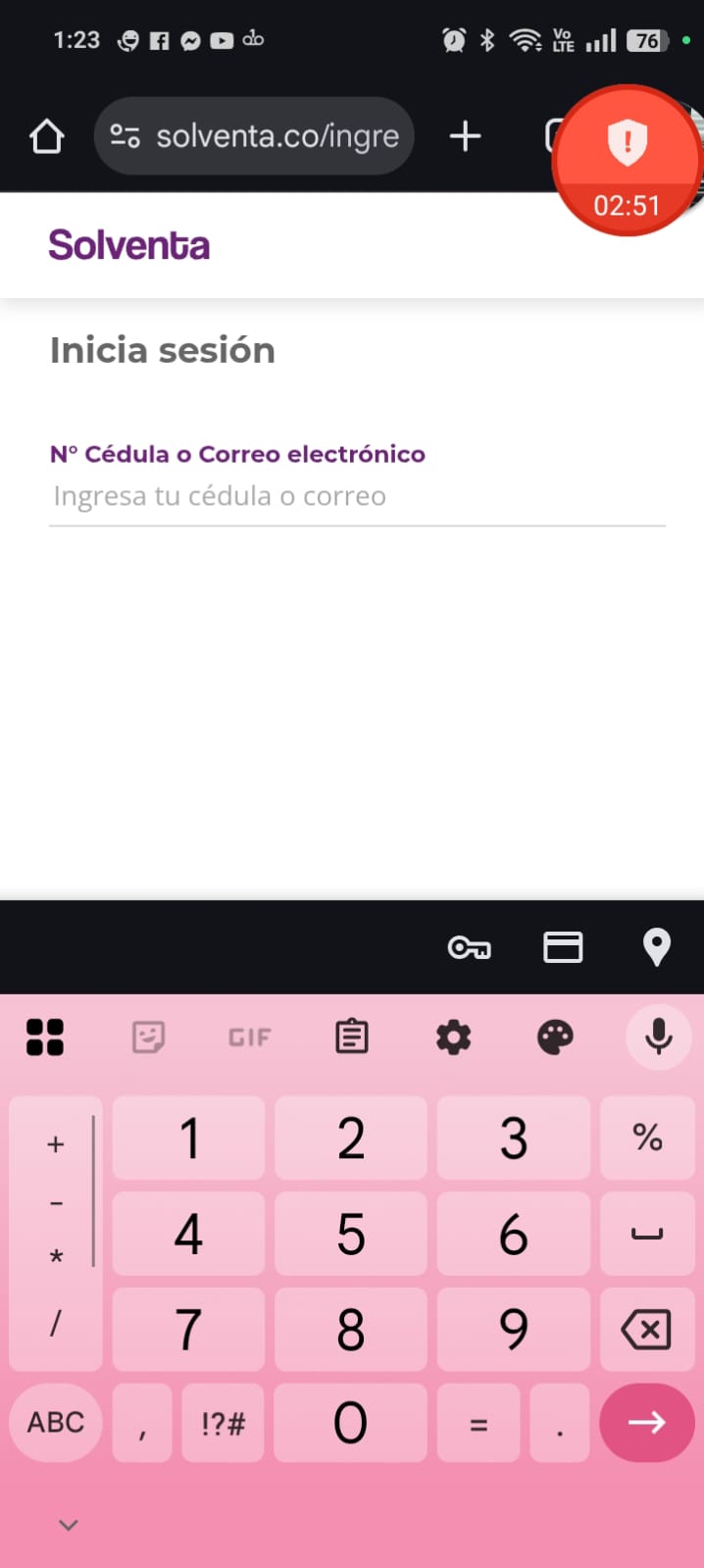704x1568 pixels.
Task: Open saved payment cards icon
Action: click(563, 947)
